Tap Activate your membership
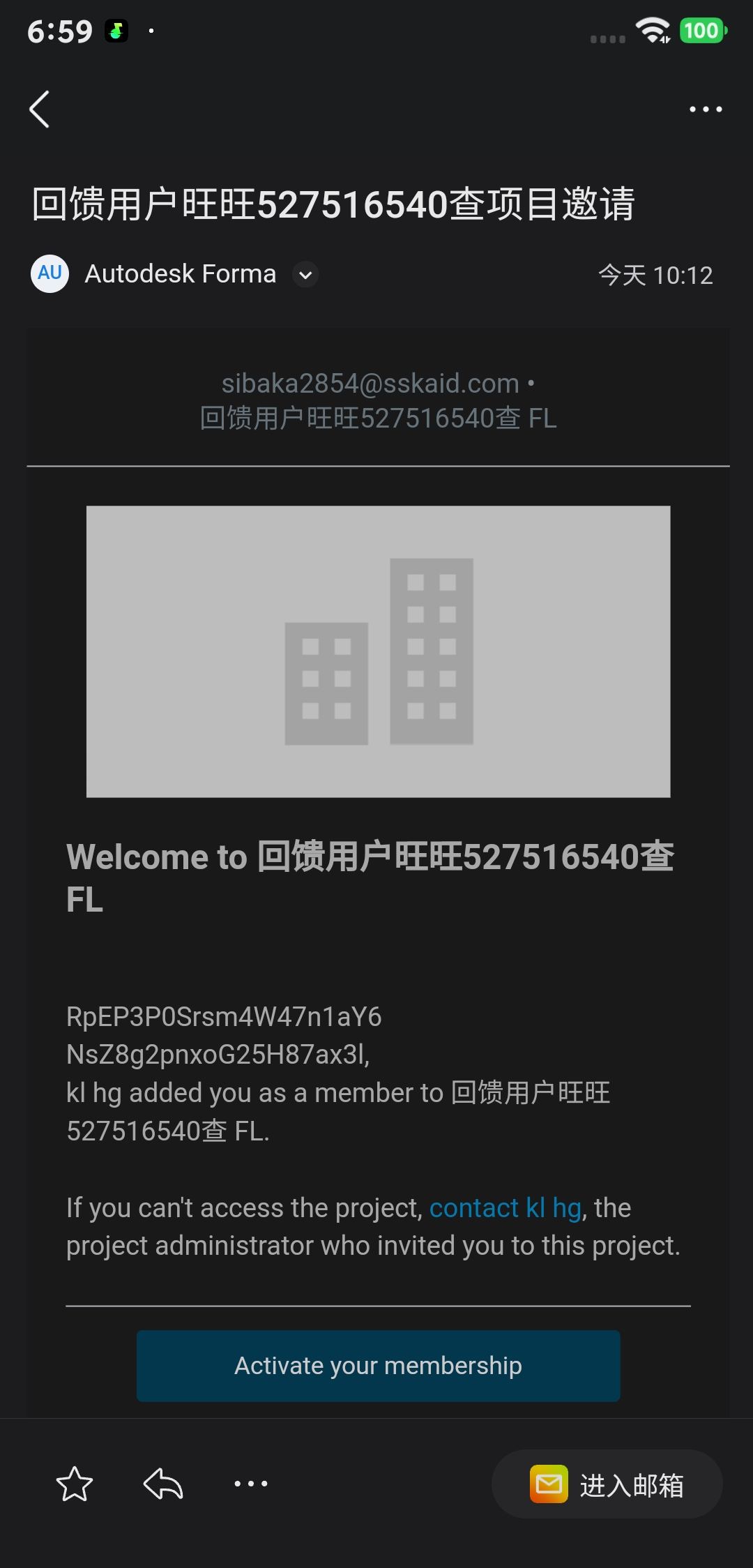Screen dimensions: 753x1568 point(378,1366)
